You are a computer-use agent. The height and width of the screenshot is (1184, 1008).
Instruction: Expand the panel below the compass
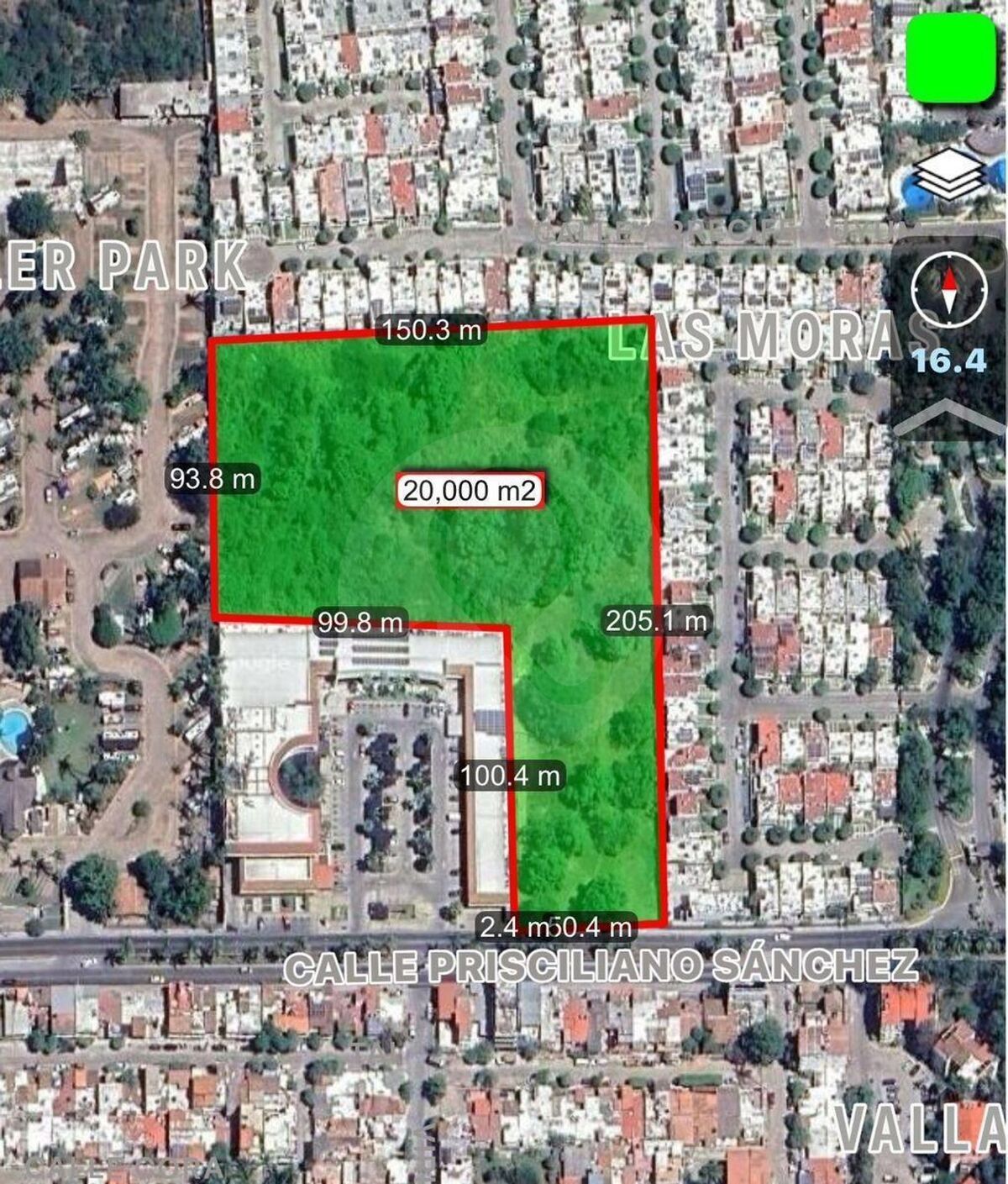pos(948,418)
